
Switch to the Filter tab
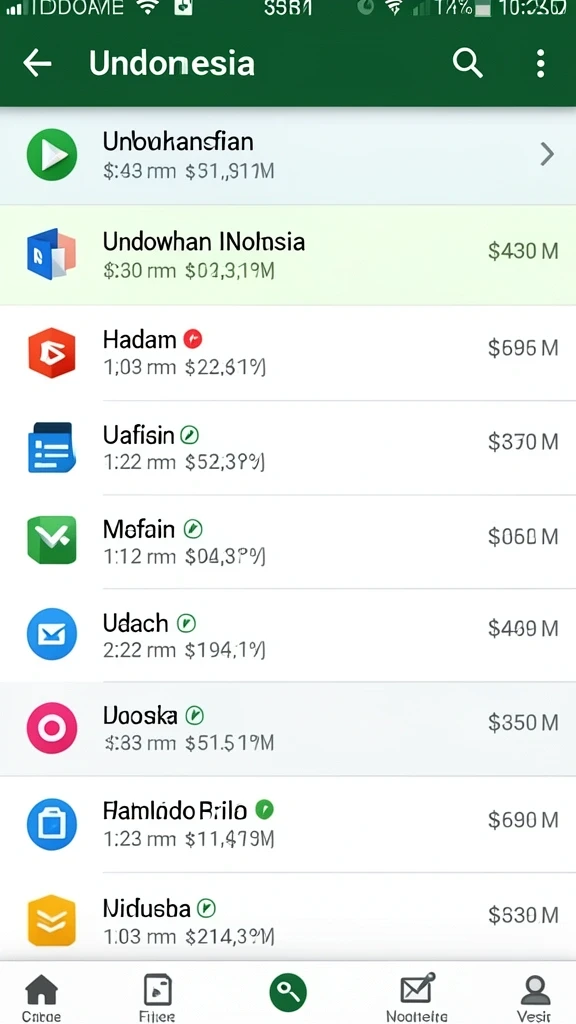pyautogui.click(x=157, y=998)
